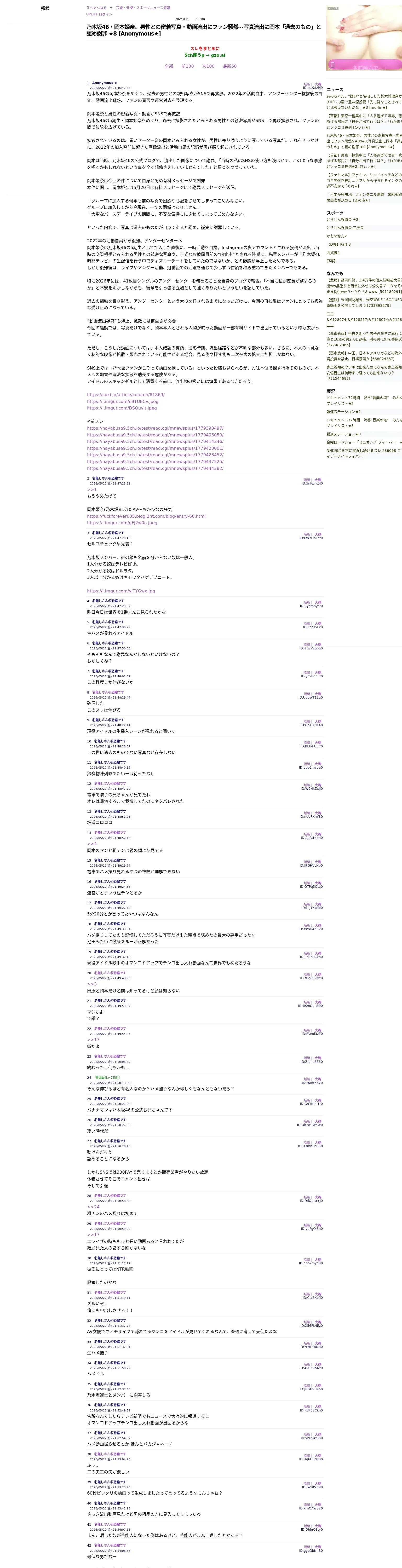Go to 前100 posts
This screenshot has height=1568, width=402.
point(188,66)
